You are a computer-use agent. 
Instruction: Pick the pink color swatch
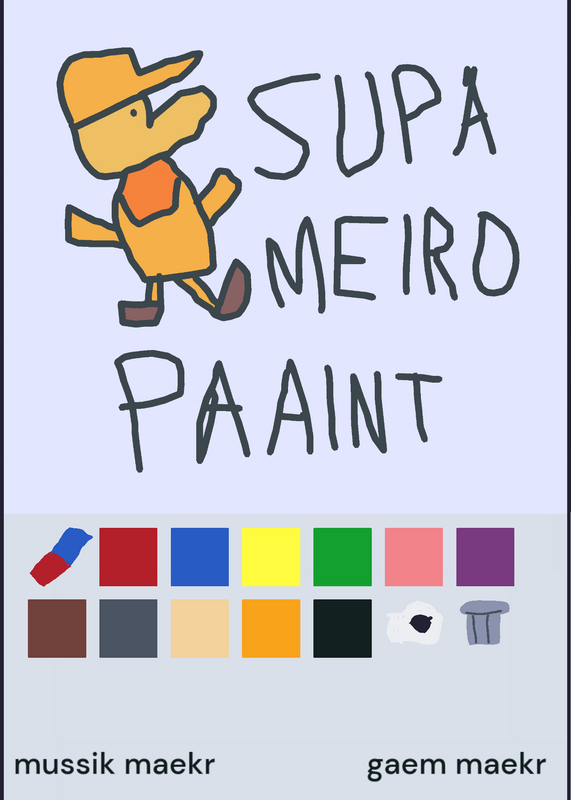[x=414, y=557]
